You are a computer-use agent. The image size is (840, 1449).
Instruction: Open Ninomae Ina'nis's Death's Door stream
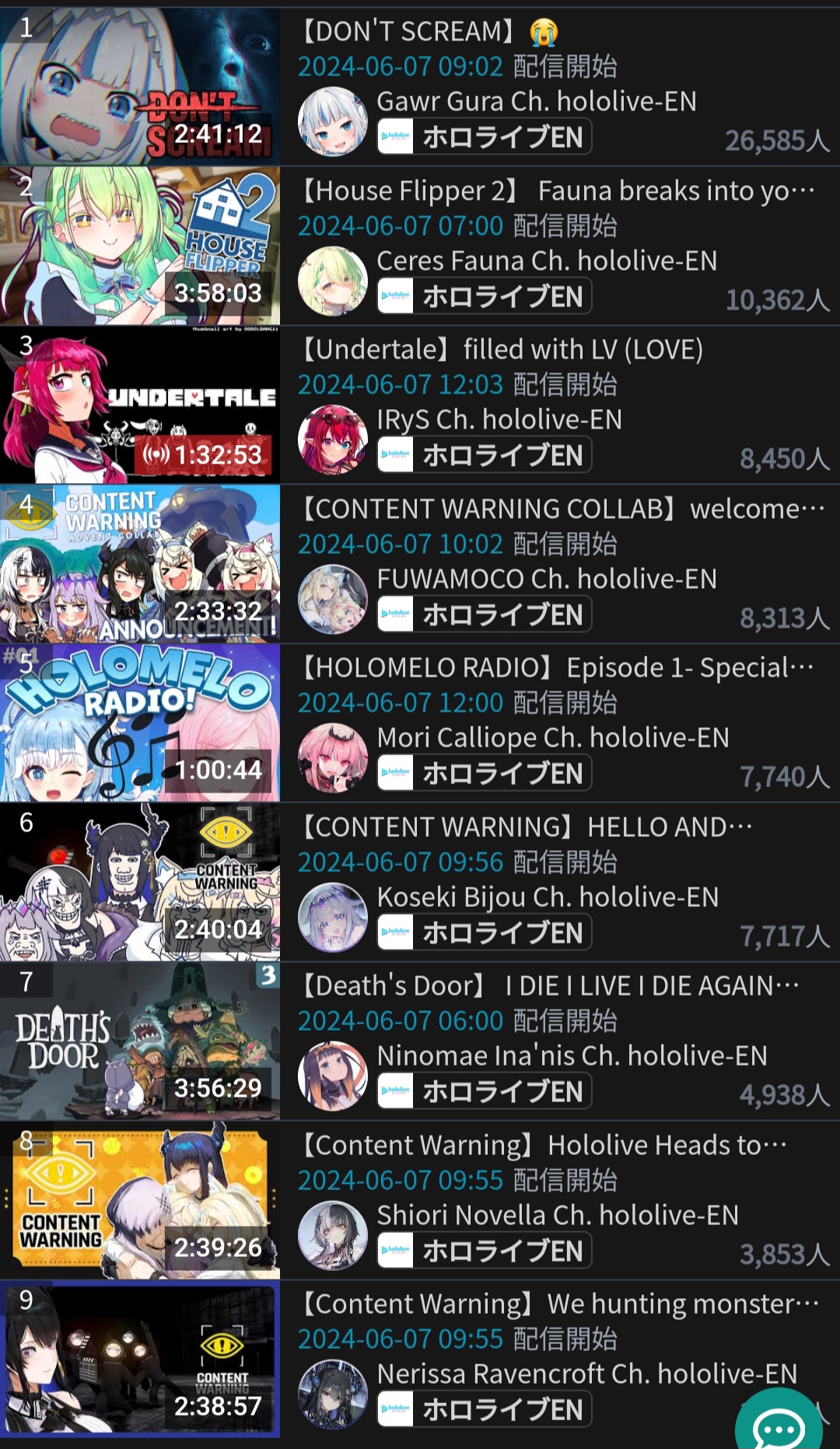click(140, 1041)
